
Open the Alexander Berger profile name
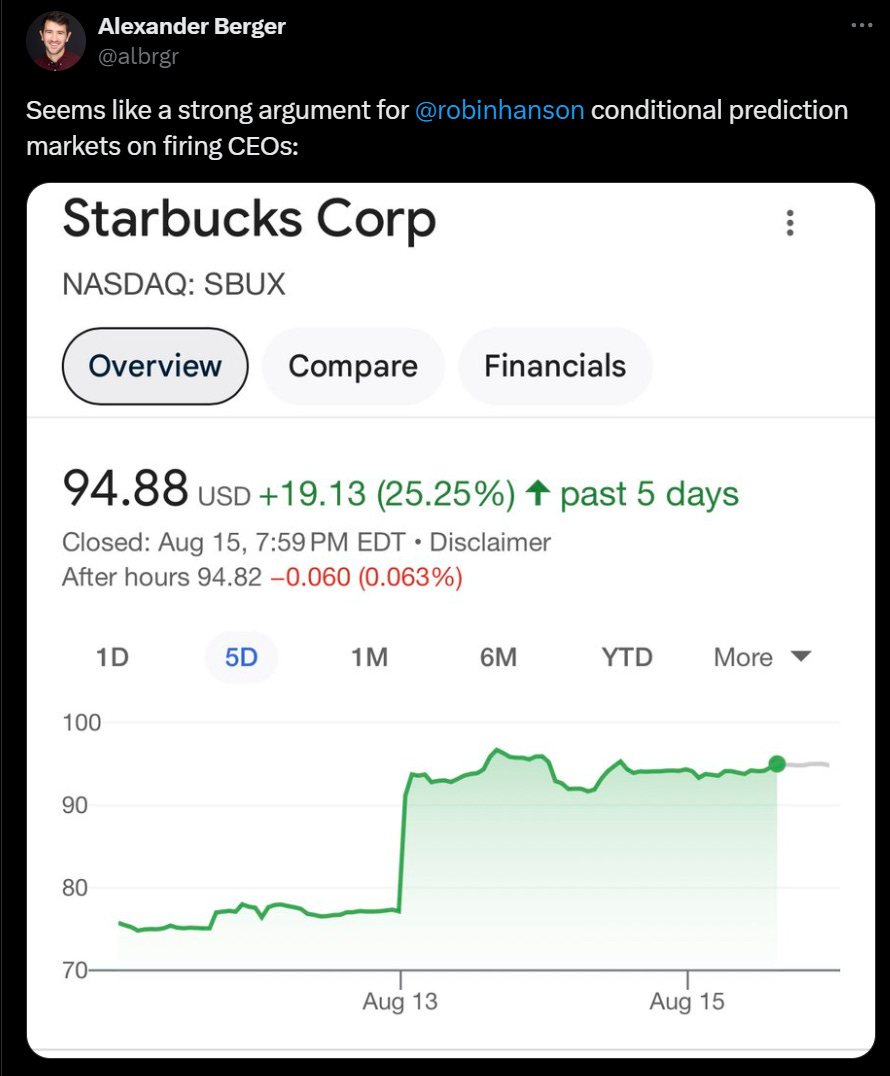pyautogui.click(x=191, y=26)
